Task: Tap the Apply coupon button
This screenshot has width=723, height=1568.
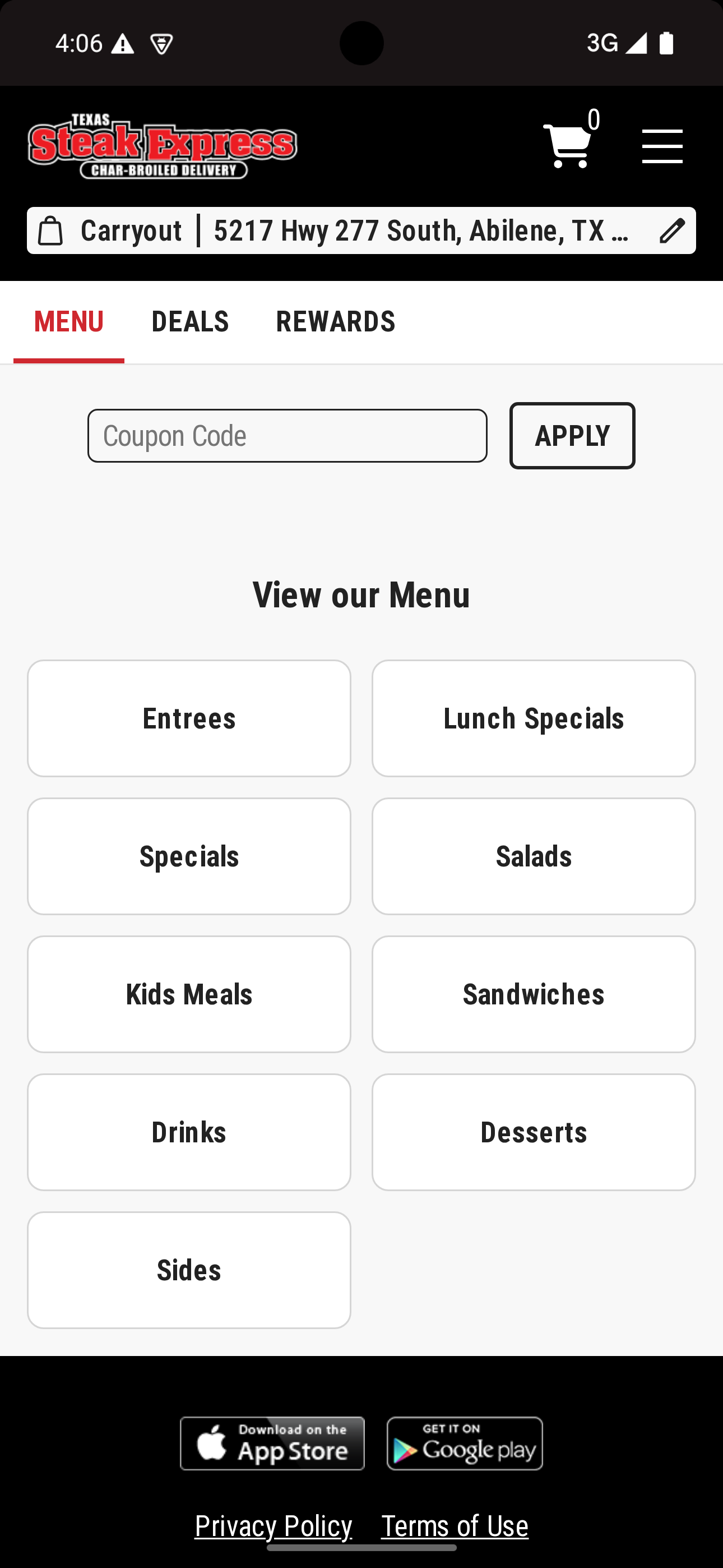Action: (572, 436)
